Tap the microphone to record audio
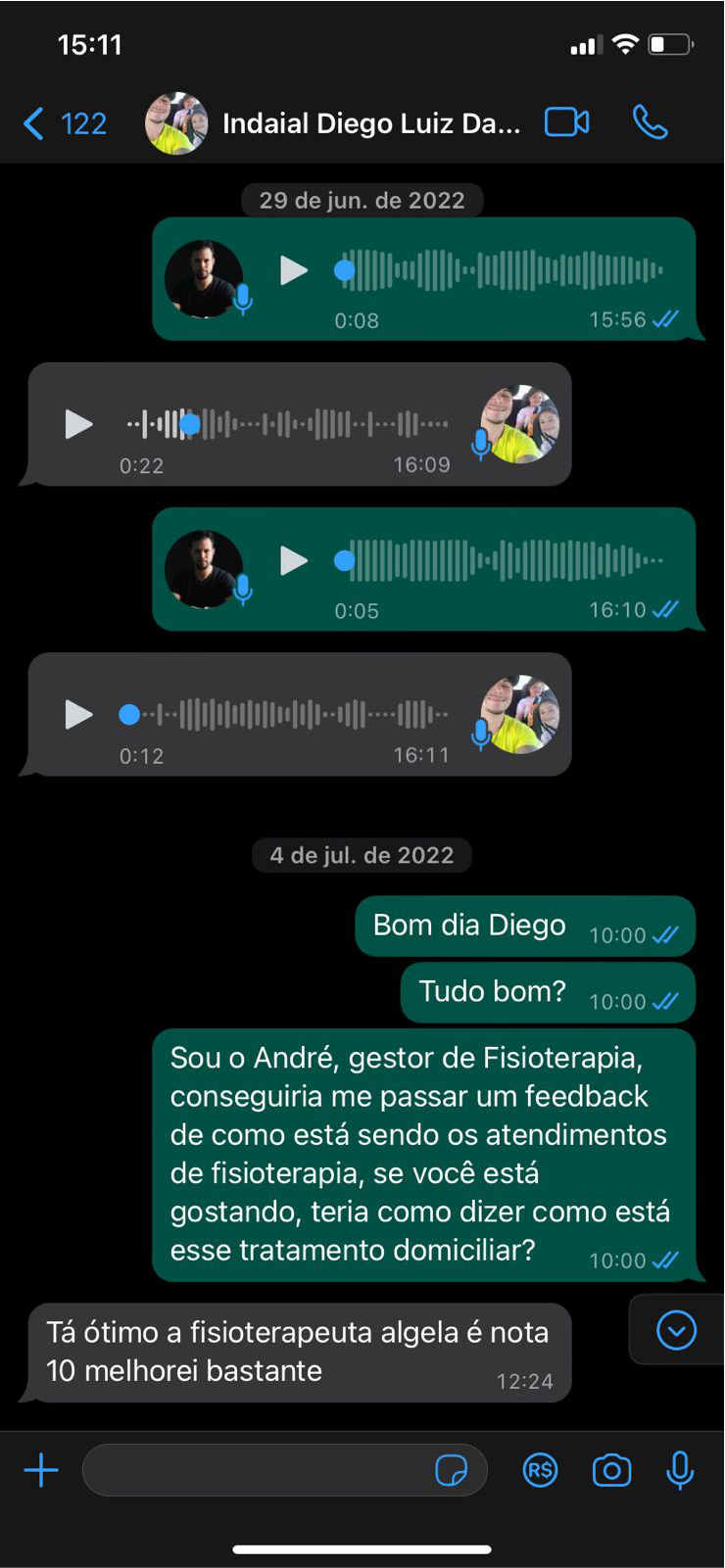Viewport: 725px width, 1568px height. coord(680,1470)
